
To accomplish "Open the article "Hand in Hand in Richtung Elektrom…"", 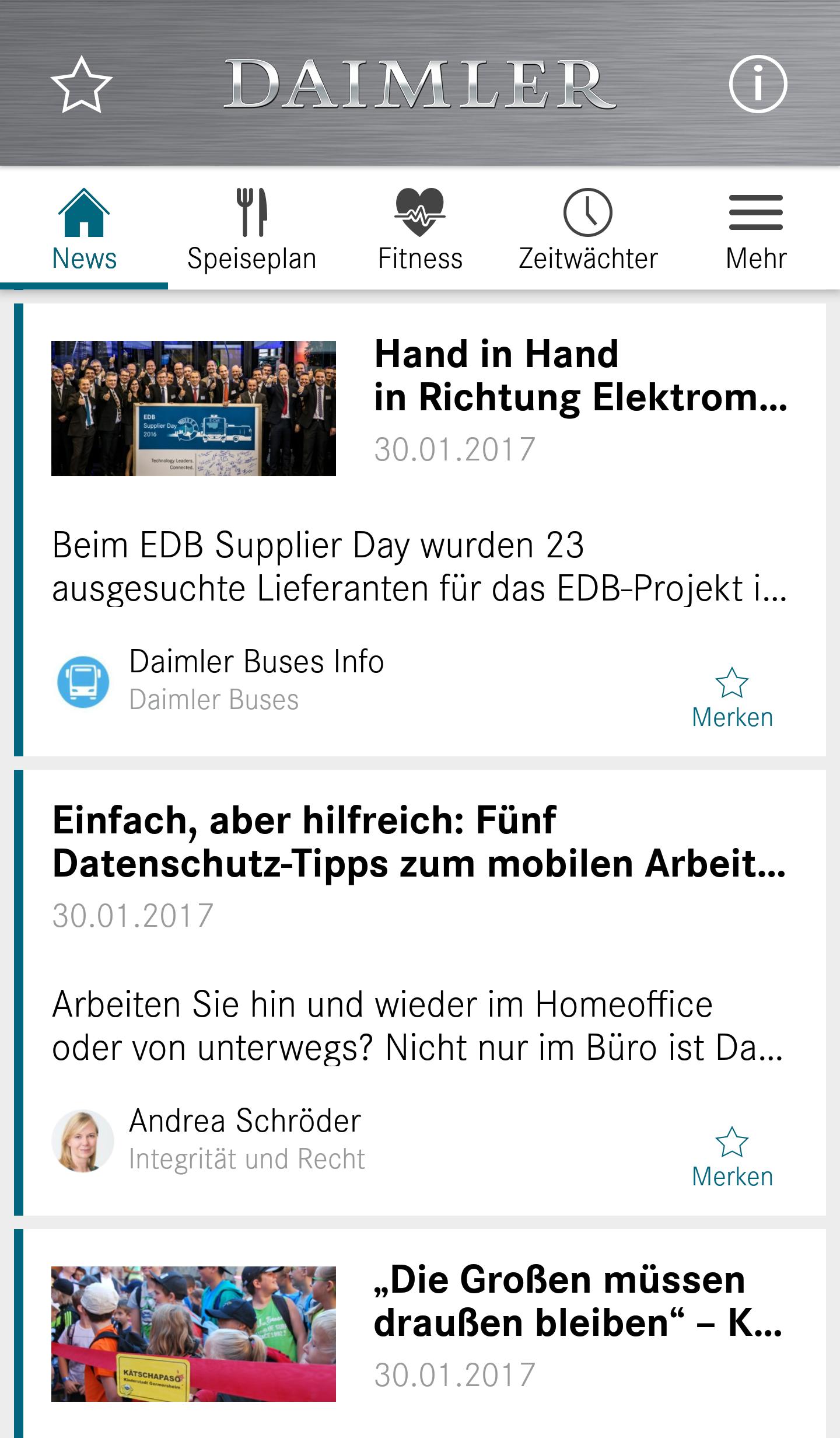I will pos(580,376).
